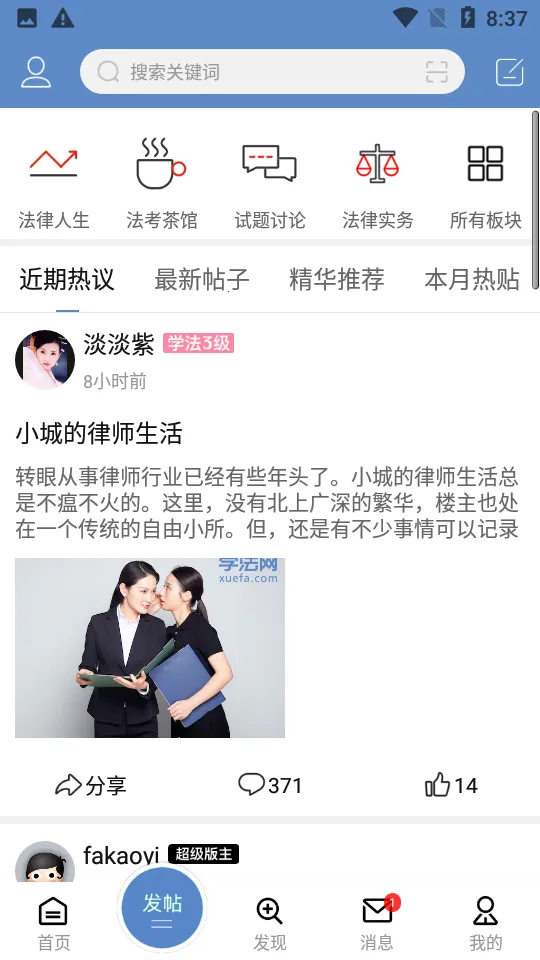Screen dimensions: 540x960
Task: Open the compose post icon in header
Action: click(x=509, y=72)
